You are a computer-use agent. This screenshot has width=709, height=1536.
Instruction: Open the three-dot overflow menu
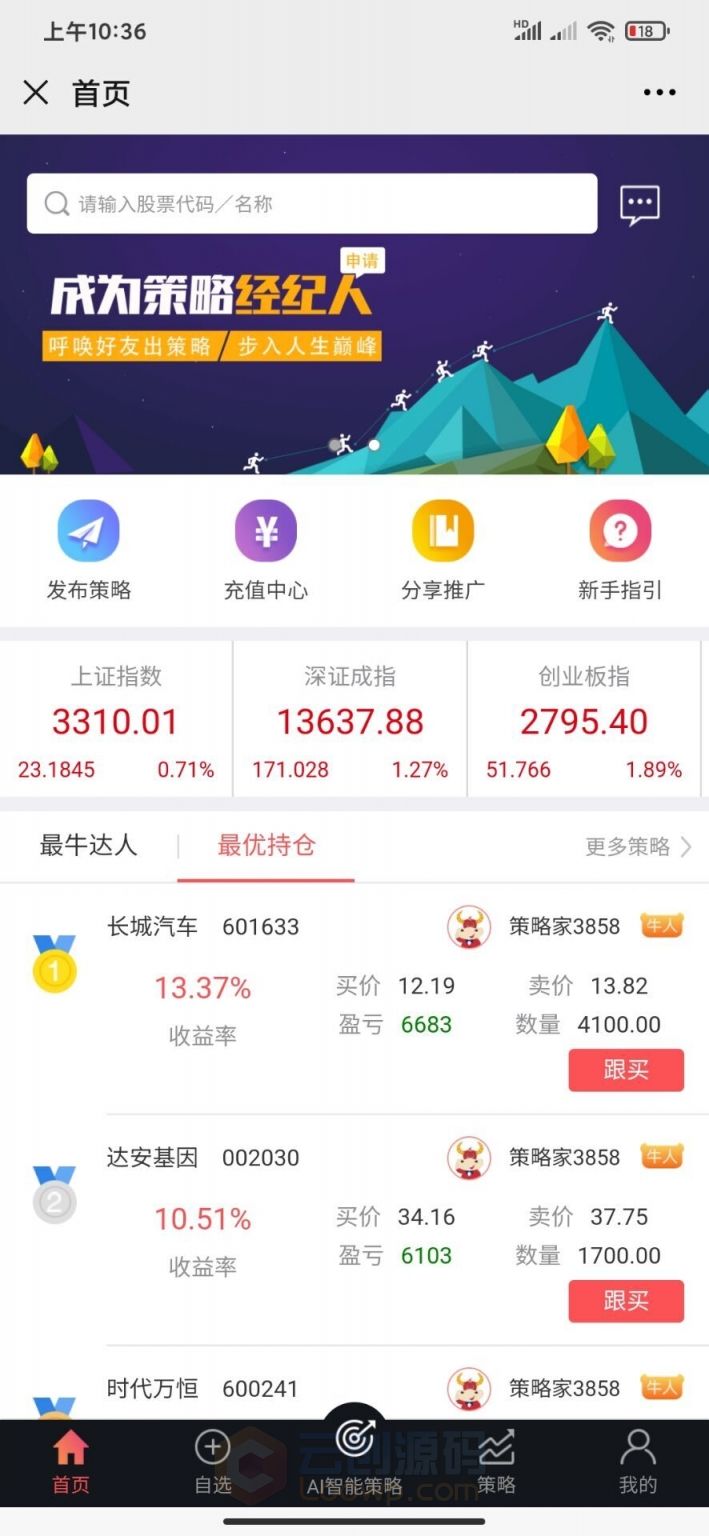point(660,93)
